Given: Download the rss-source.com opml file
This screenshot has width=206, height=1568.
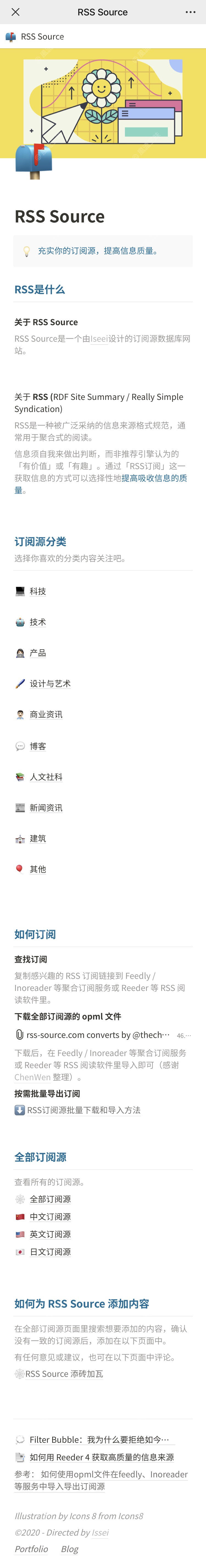Looking at the screenshot, I should point(98,1035).
